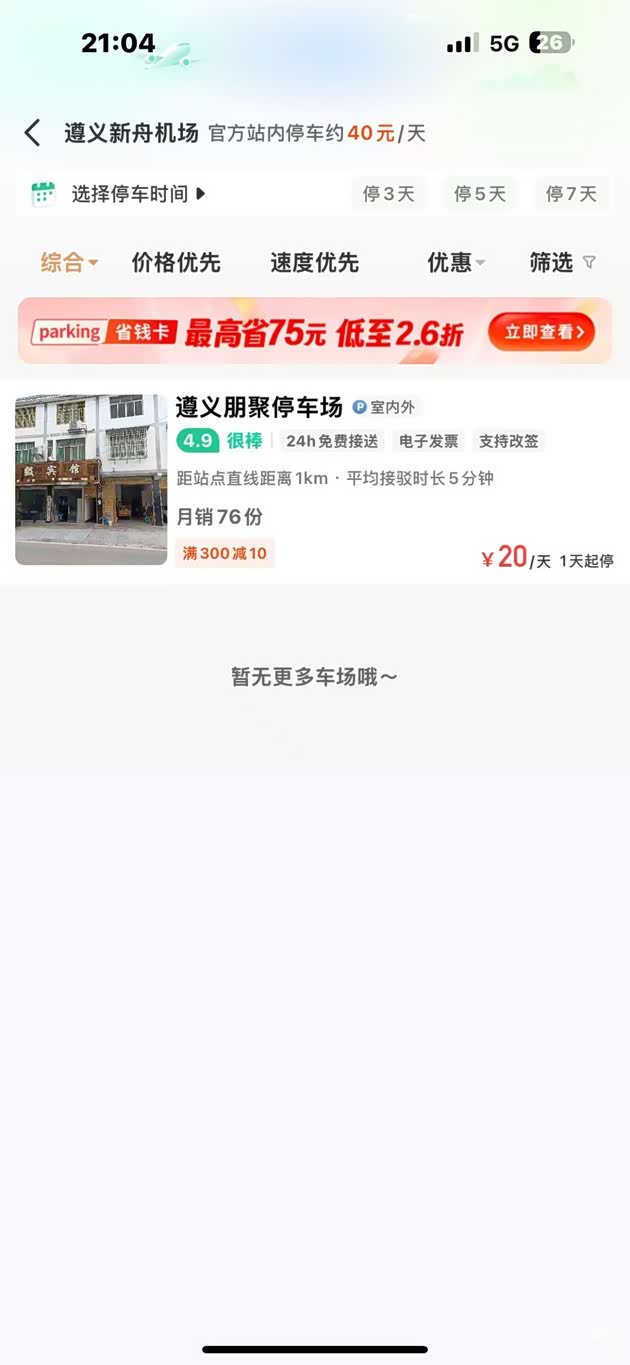Sort the list by 价格优先
Image resolution: width=630 pixels, height=1365 pixels.
[176, 263]
